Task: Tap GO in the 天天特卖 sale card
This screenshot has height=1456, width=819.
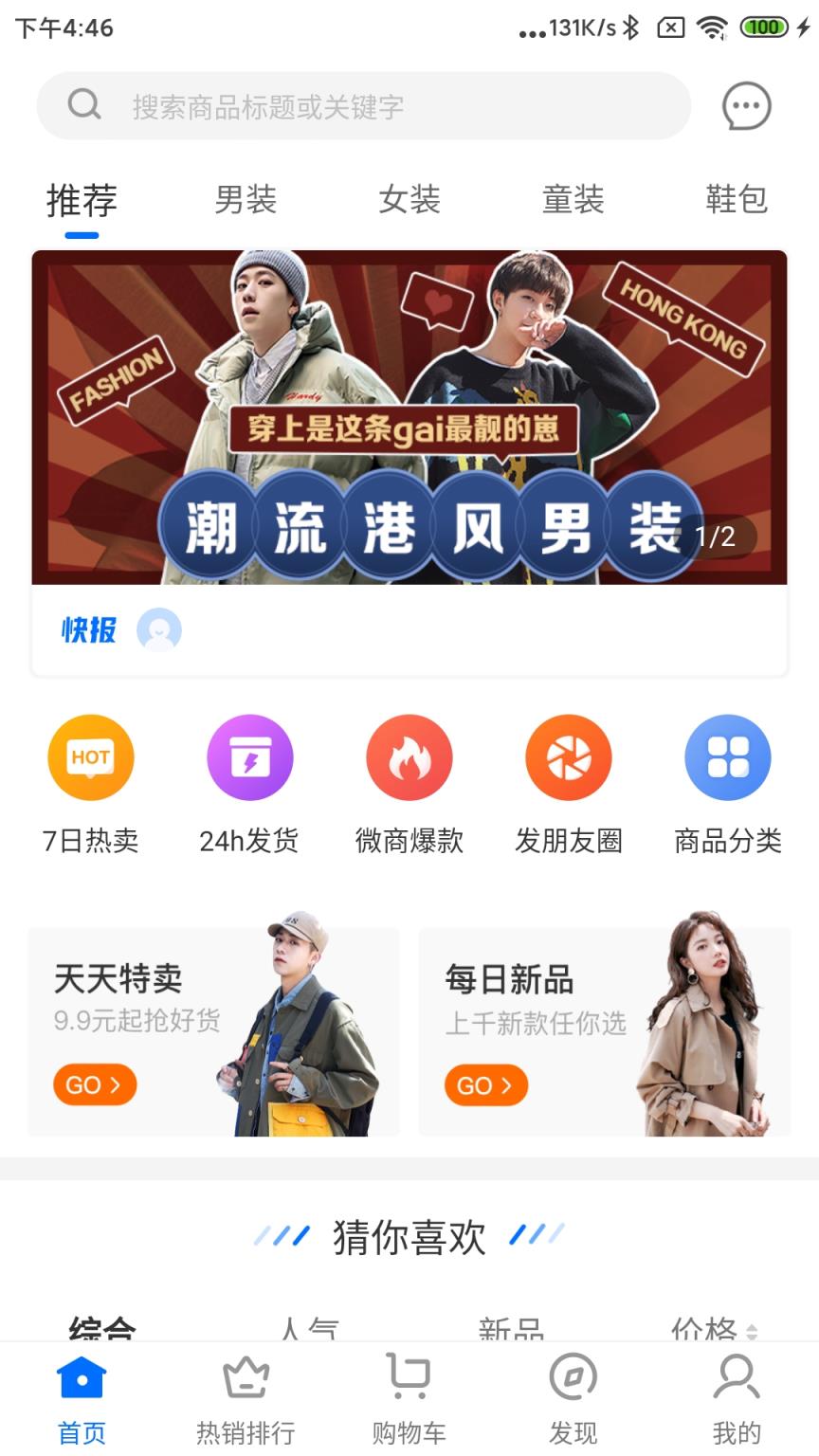Action: click(94, 1084)
